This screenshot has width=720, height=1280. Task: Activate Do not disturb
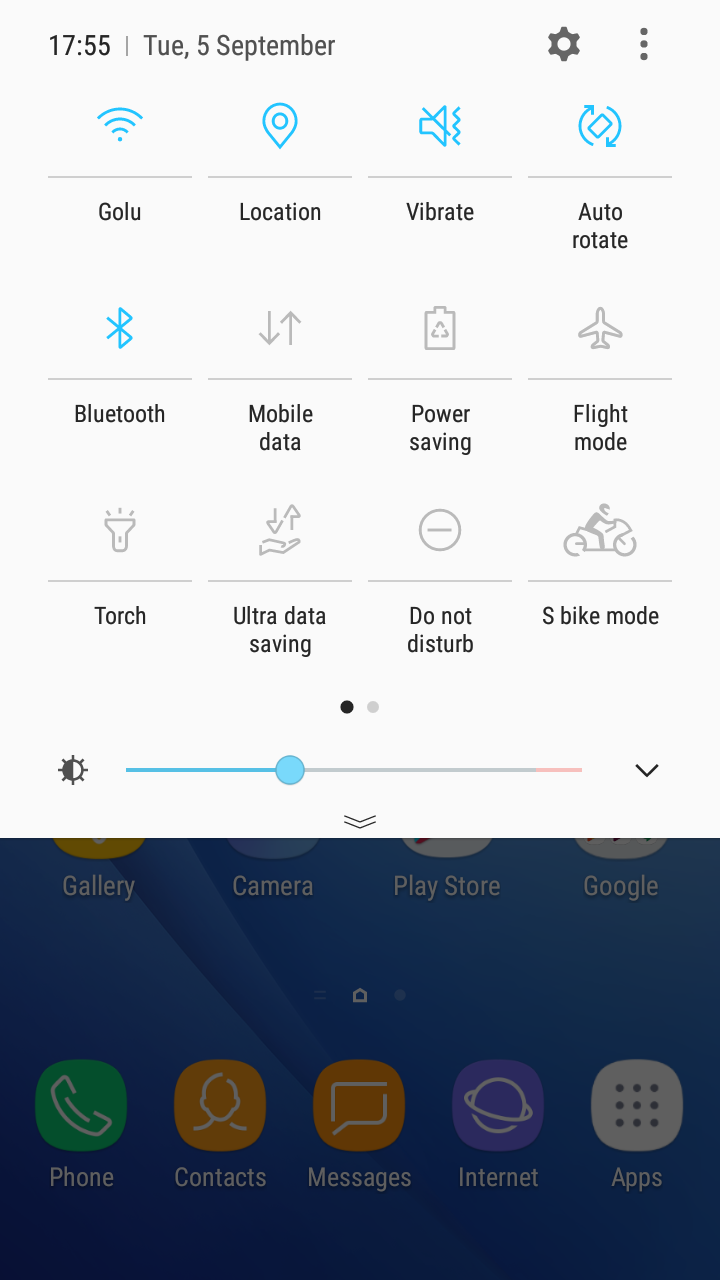point(440,530)
